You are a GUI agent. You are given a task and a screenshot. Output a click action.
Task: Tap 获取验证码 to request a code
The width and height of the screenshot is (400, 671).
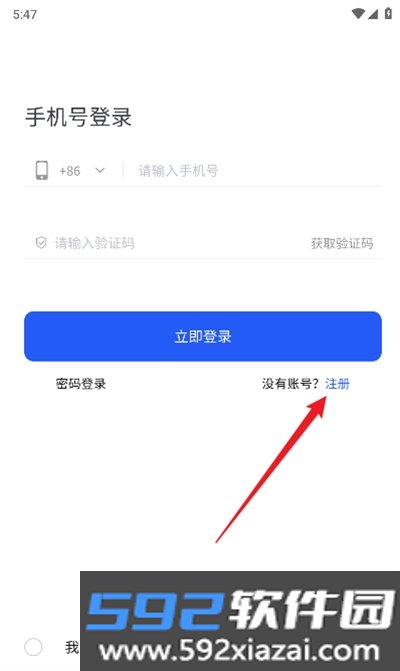point(342,243)
